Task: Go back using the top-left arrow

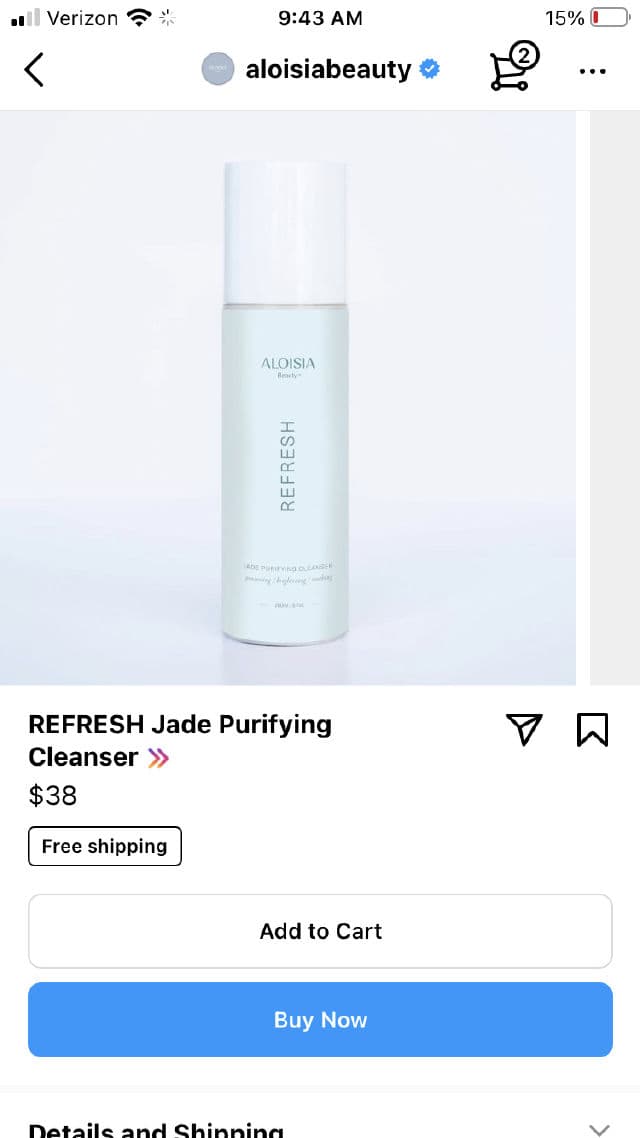Action: pyautogui.click(x=34, y=70)
